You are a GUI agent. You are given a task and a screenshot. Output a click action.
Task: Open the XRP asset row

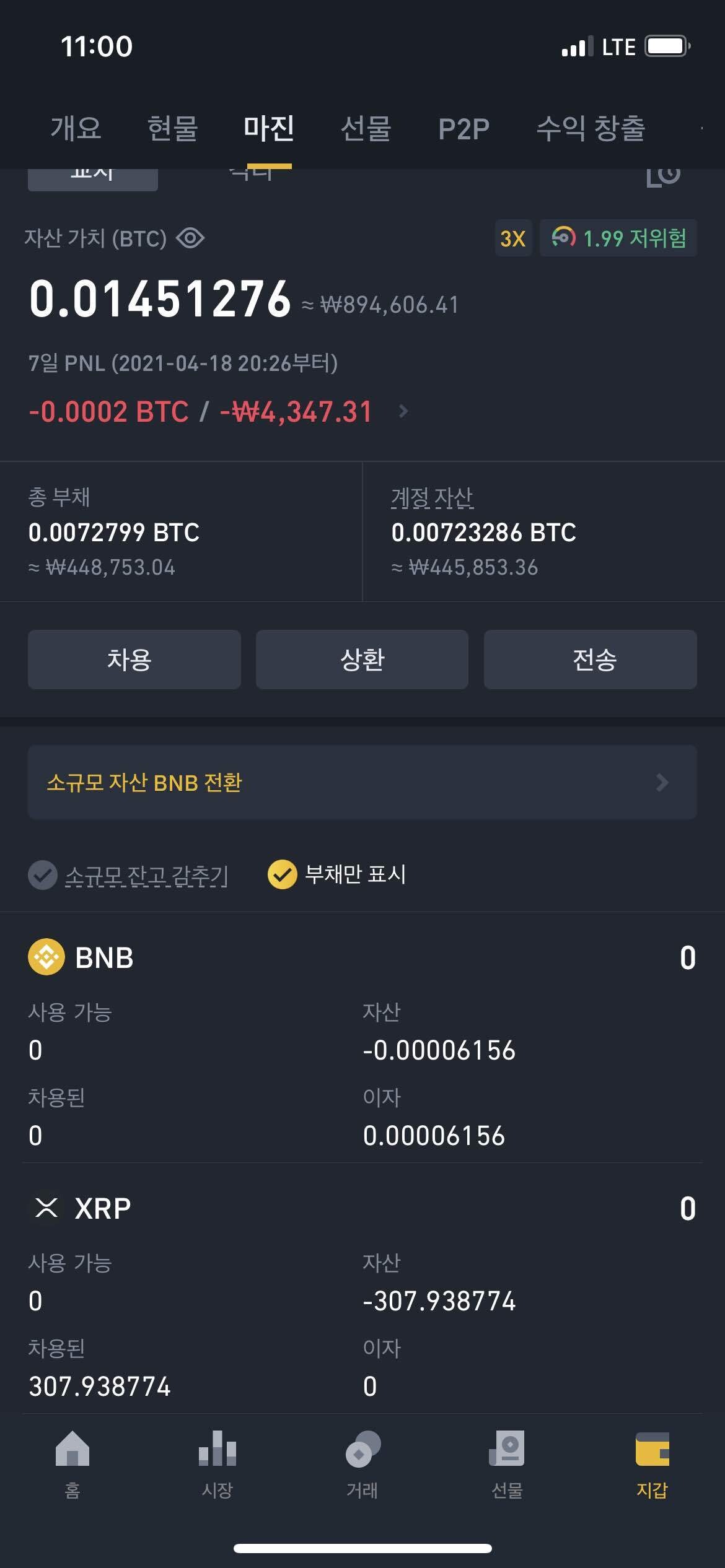click(x=362, y=1208)
